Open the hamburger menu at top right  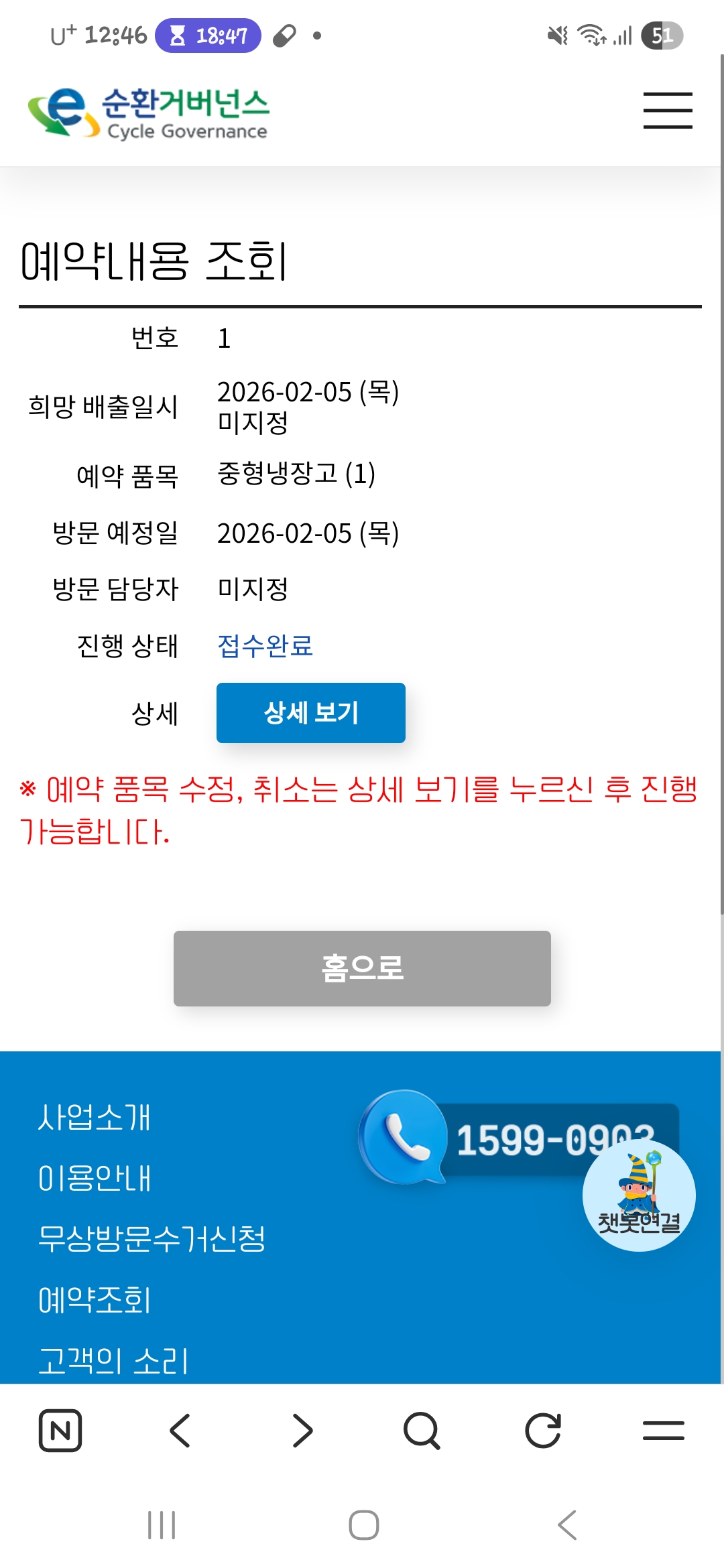pyautogui.click(x=667, y=111)
